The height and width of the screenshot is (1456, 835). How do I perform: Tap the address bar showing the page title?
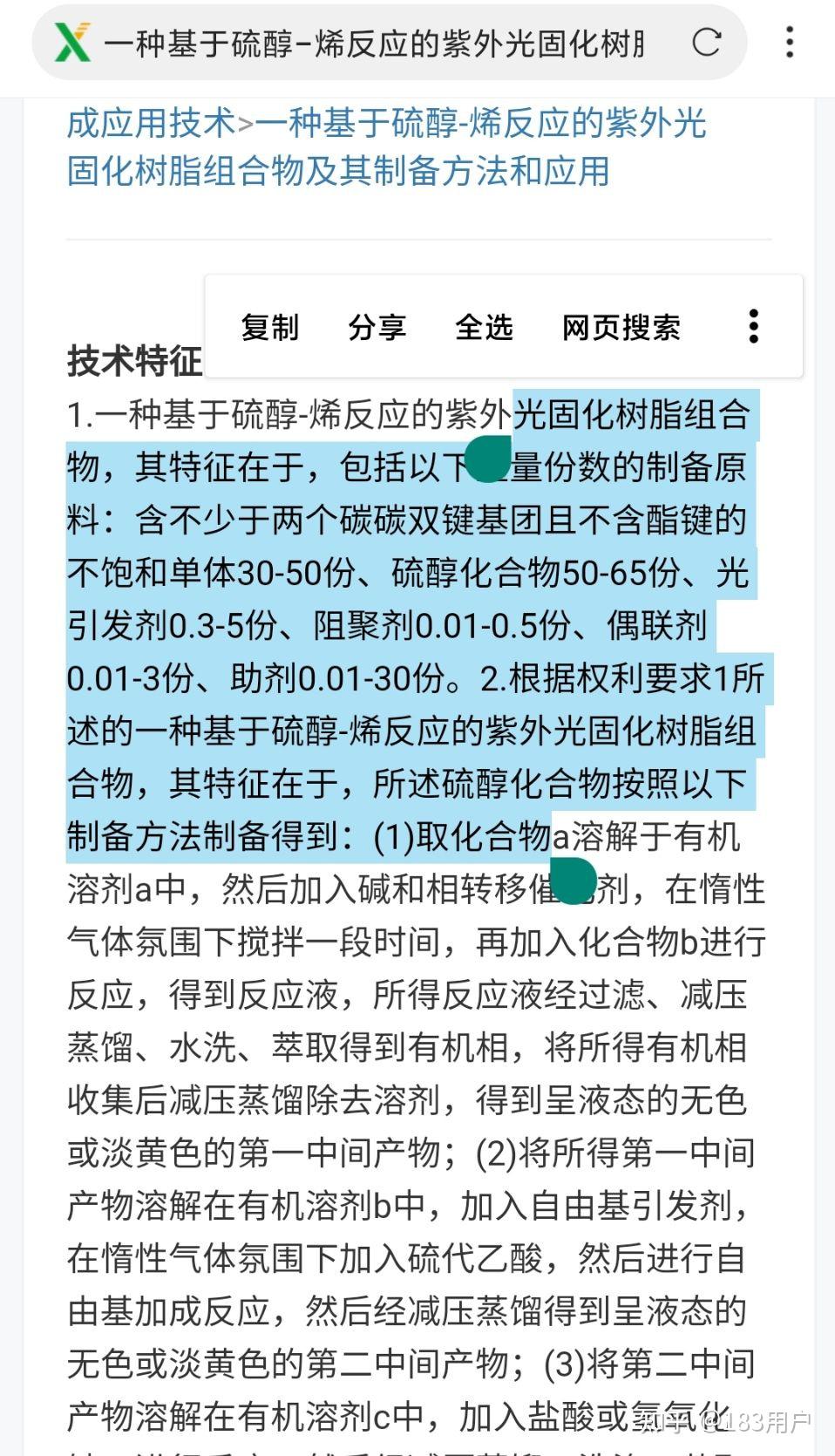373,42
